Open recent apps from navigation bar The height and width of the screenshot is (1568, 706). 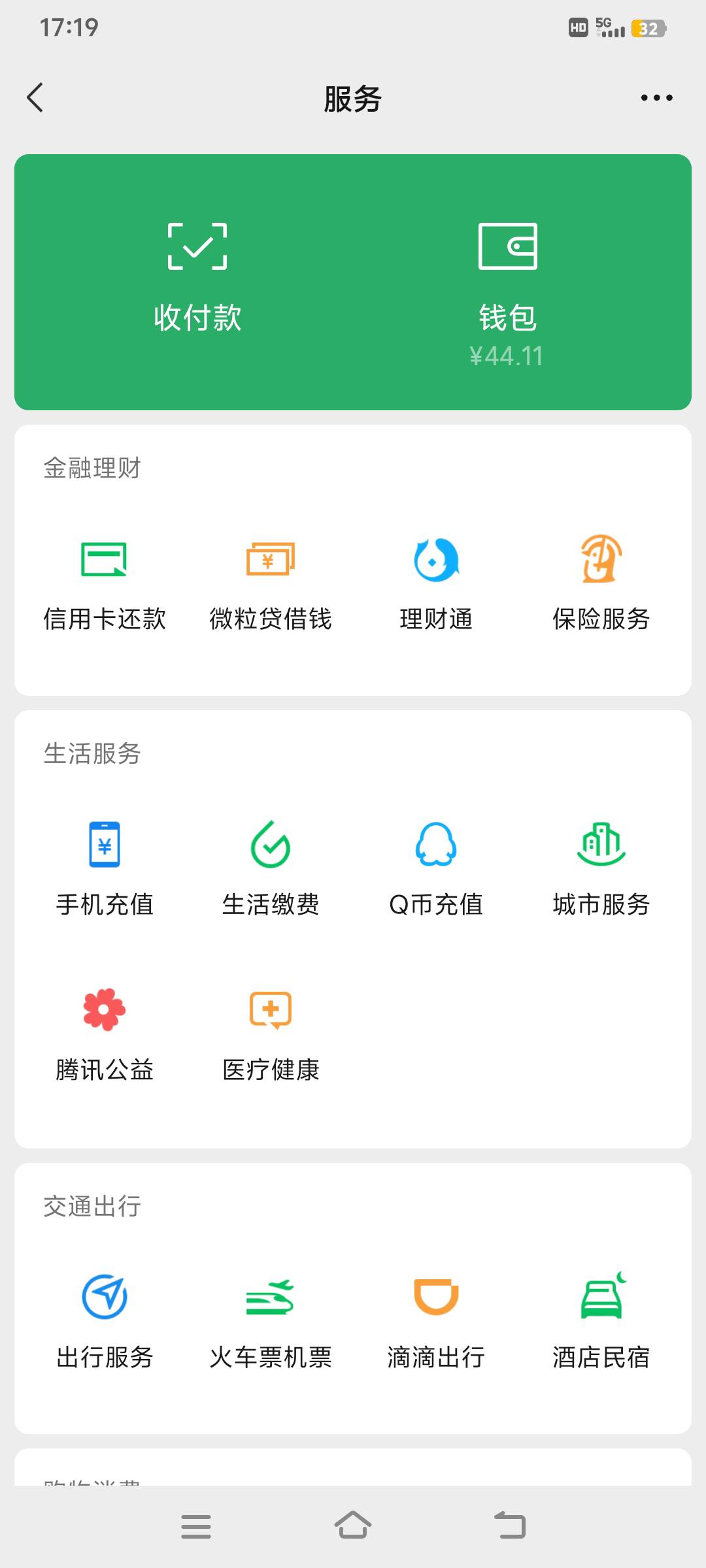point(196,1526)
